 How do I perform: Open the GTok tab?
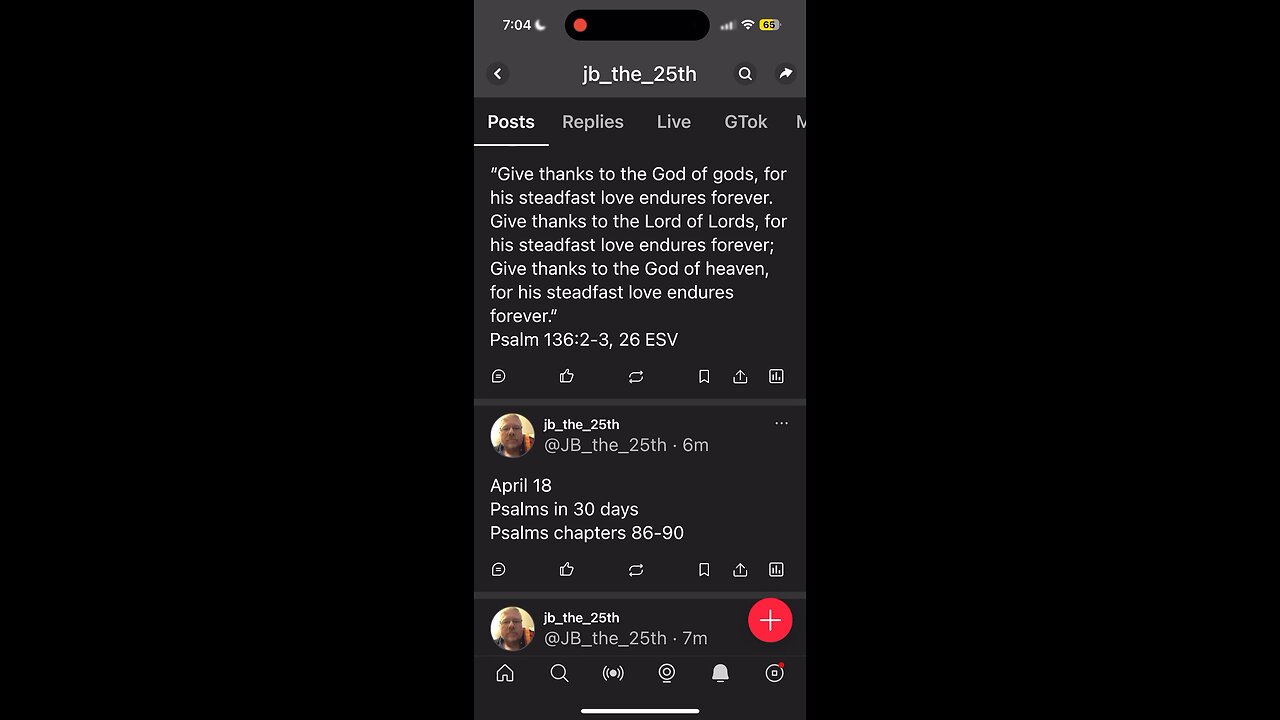point(745,122)
